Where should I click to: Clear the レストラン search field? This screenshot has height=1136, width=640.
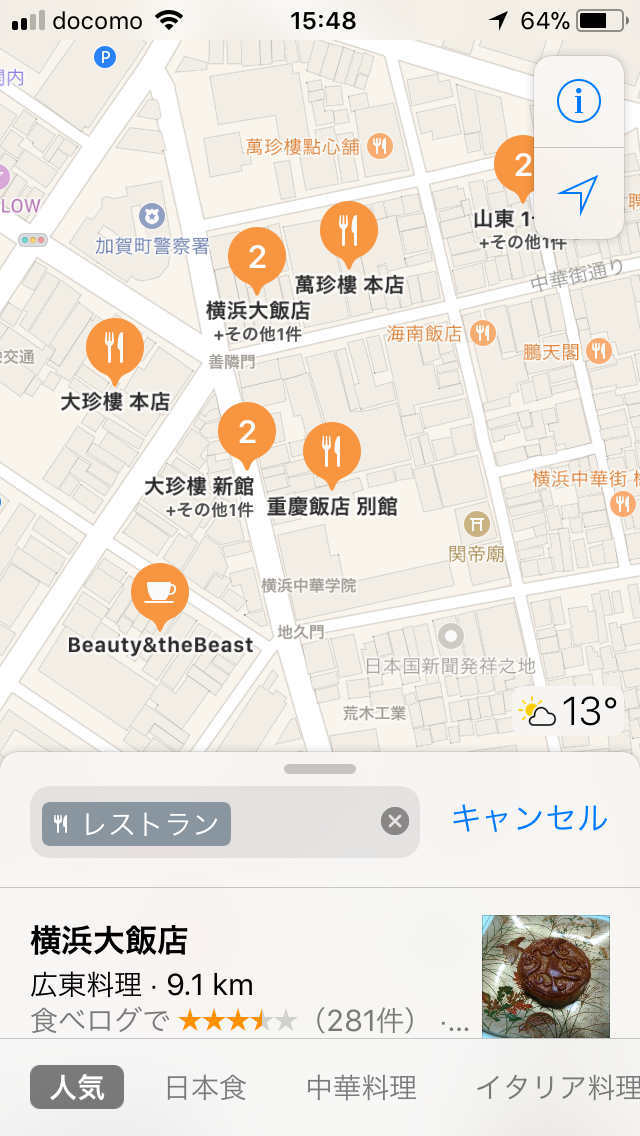click(395, 822)
